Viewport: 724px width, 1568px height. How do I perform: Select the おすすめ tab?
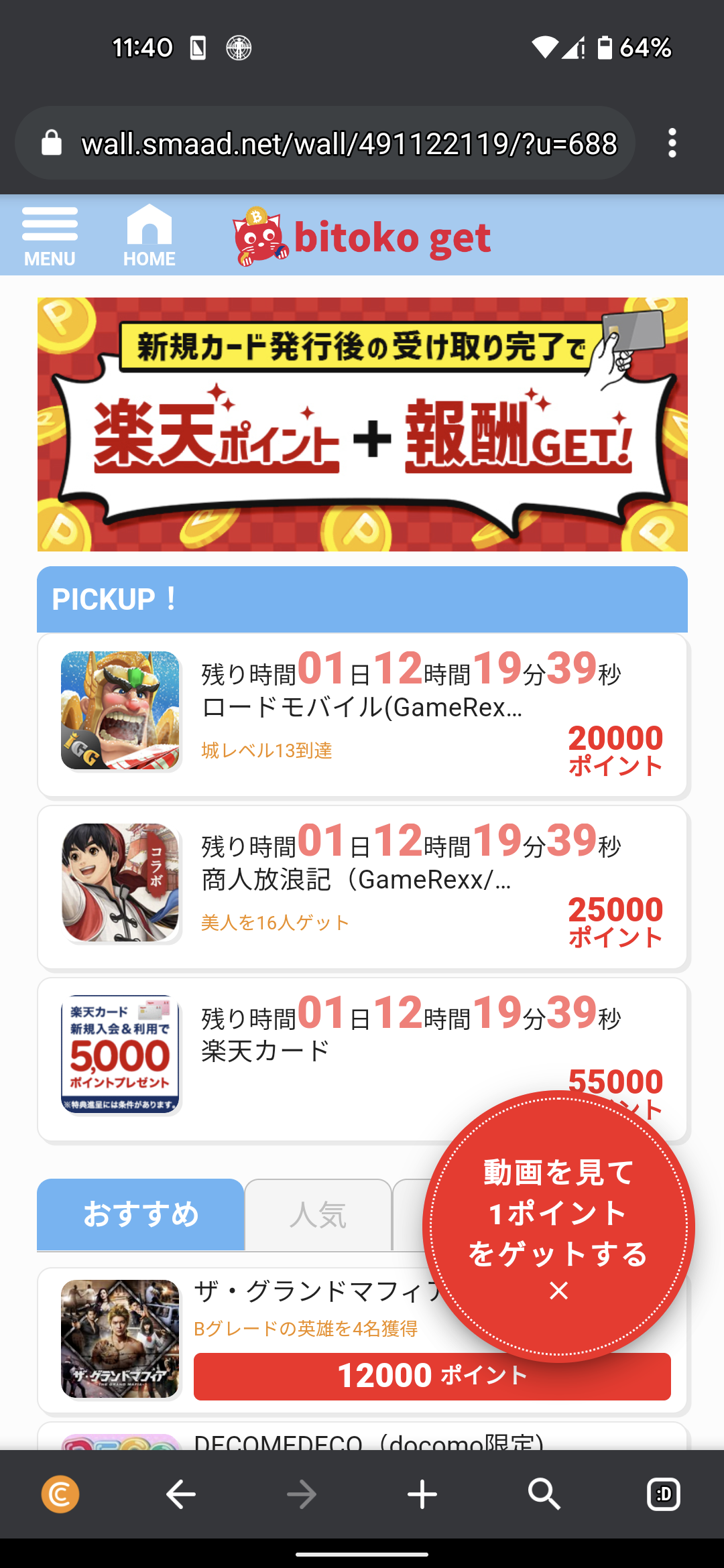click(141, 1215)
